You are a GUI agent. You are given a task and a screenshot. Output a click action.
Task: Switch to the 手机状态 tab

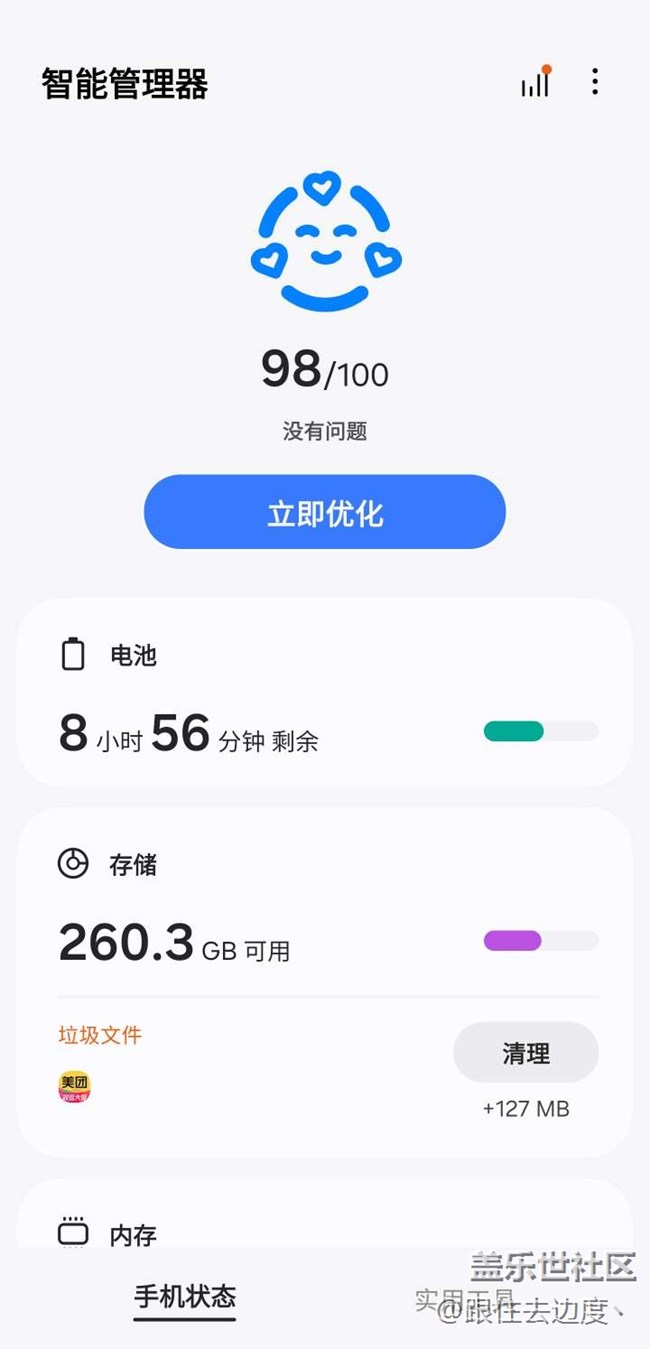185,1297
